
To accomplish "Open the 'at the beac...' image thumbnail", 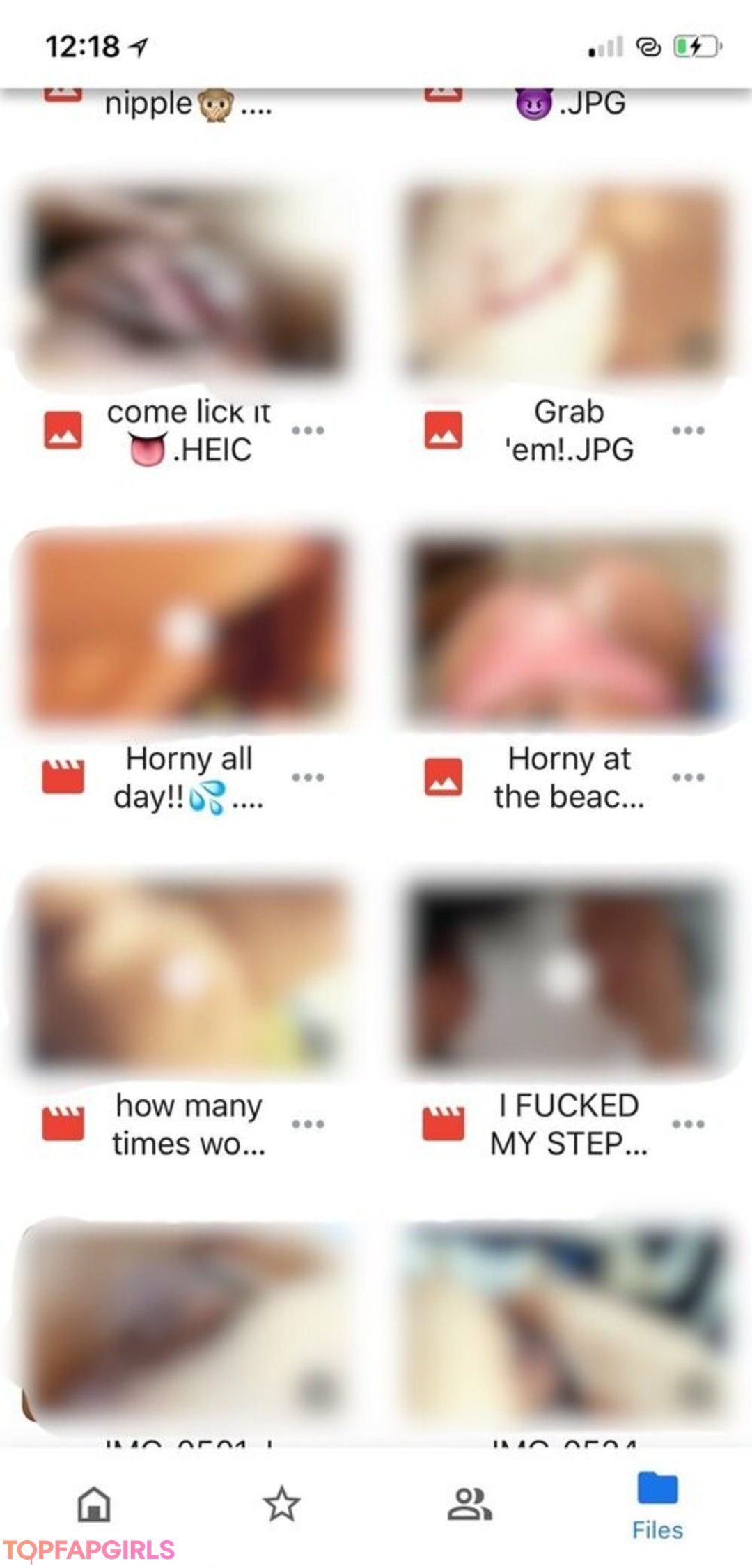I will click(567, 629).
